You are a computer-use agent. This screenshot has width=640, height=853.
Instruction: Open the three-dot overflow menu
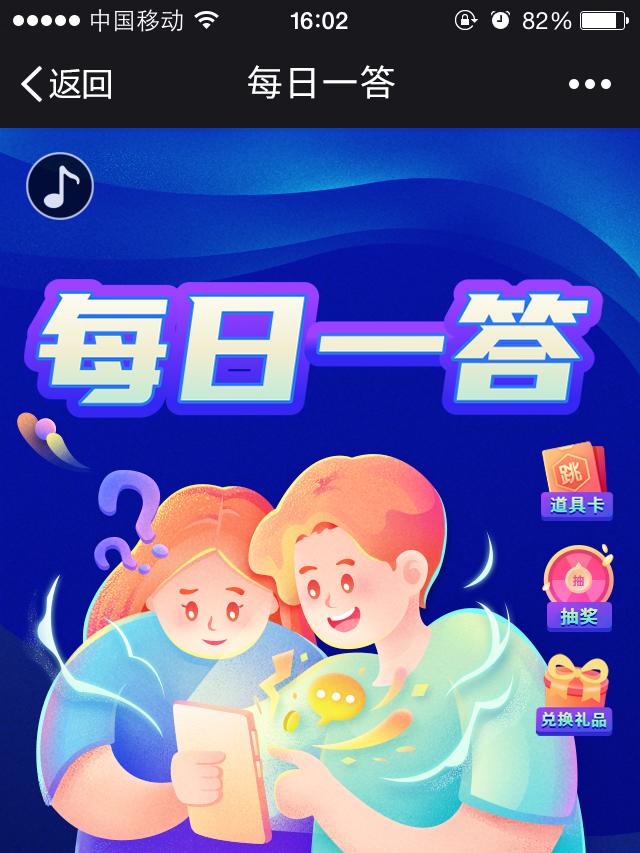point(589,84)
